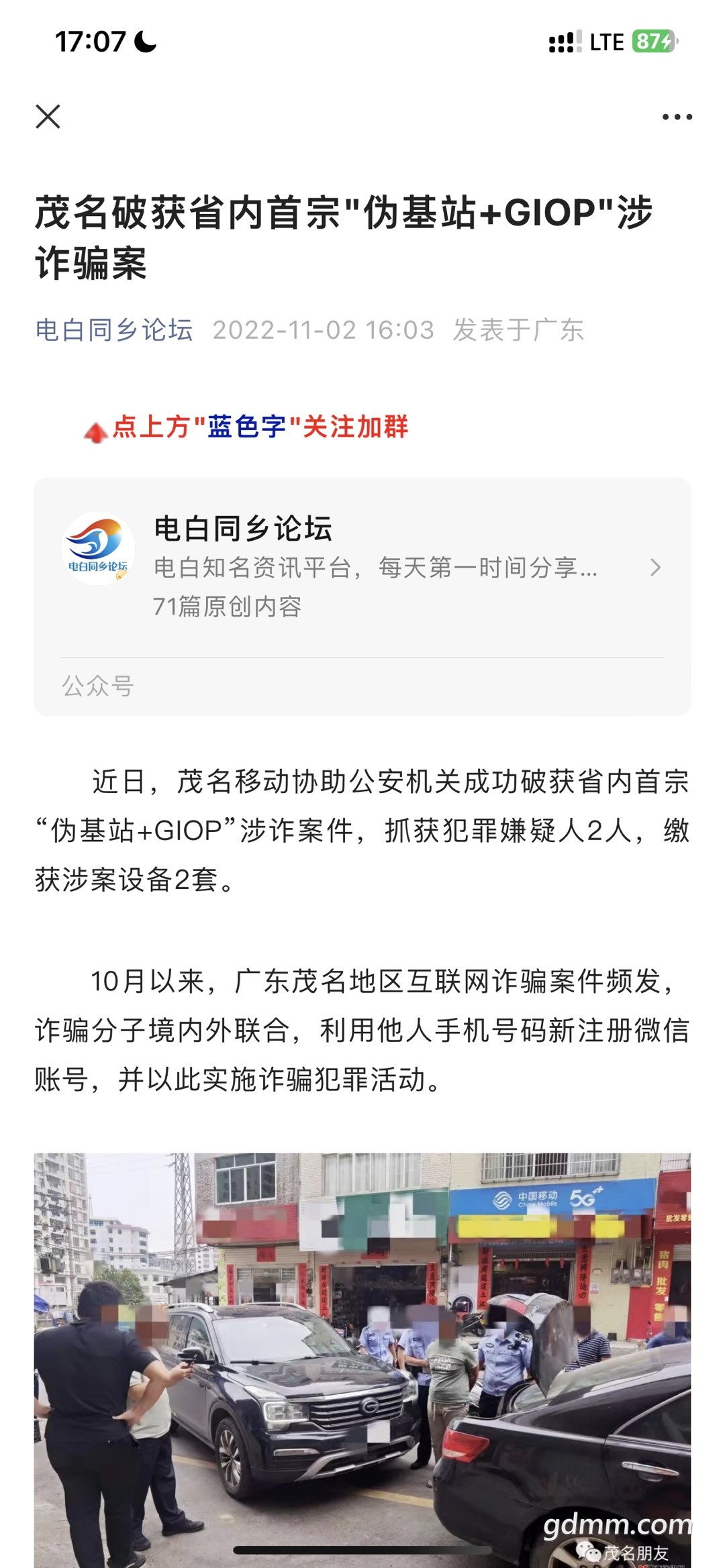Screen dimensions: 725x1568
Task: Open the 电白同乡论坛 official account card
Action: click(362, 568)
